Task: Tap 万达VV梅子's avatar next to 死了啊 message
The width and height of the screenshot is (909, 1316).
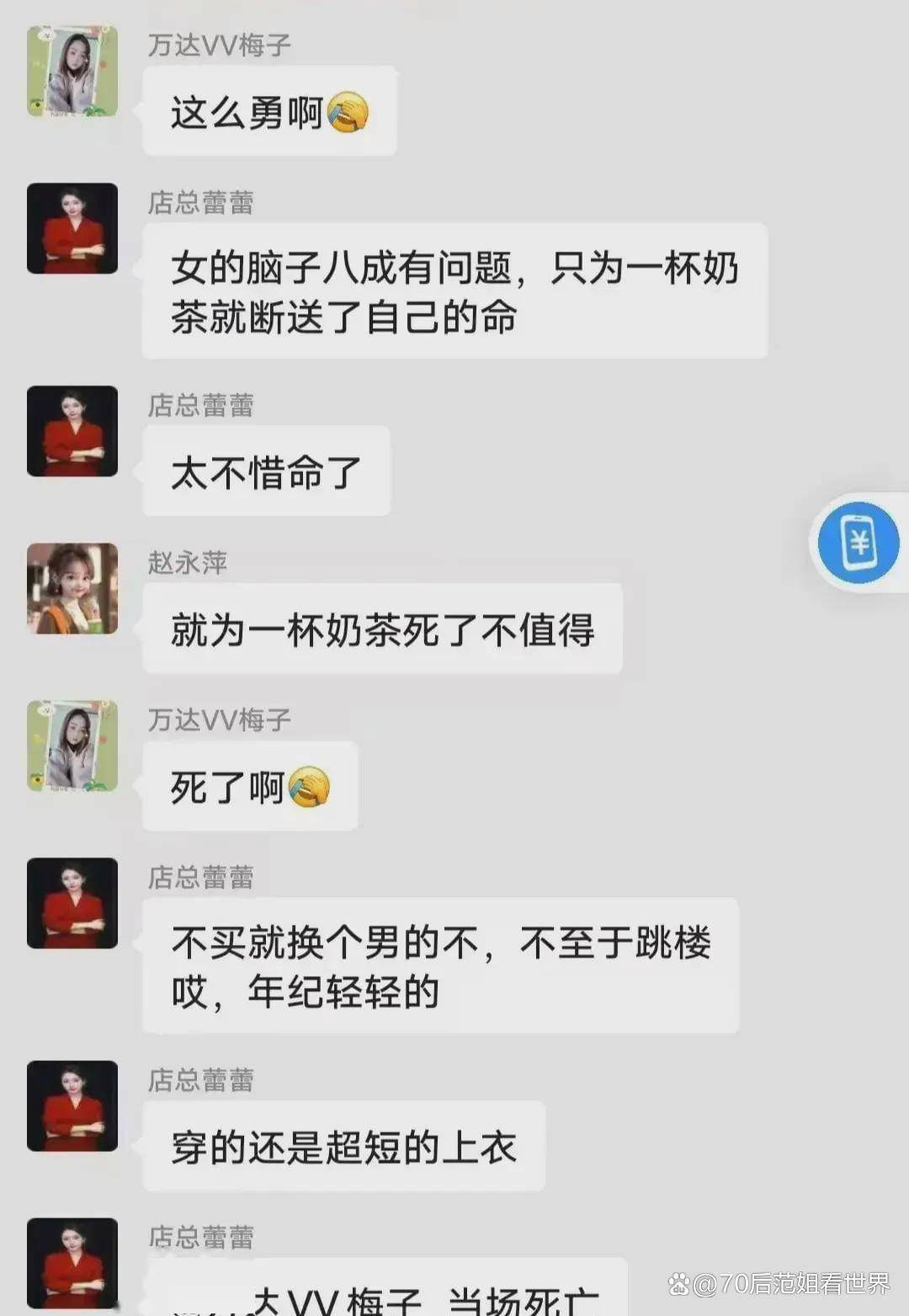Action: click(72, 746)
